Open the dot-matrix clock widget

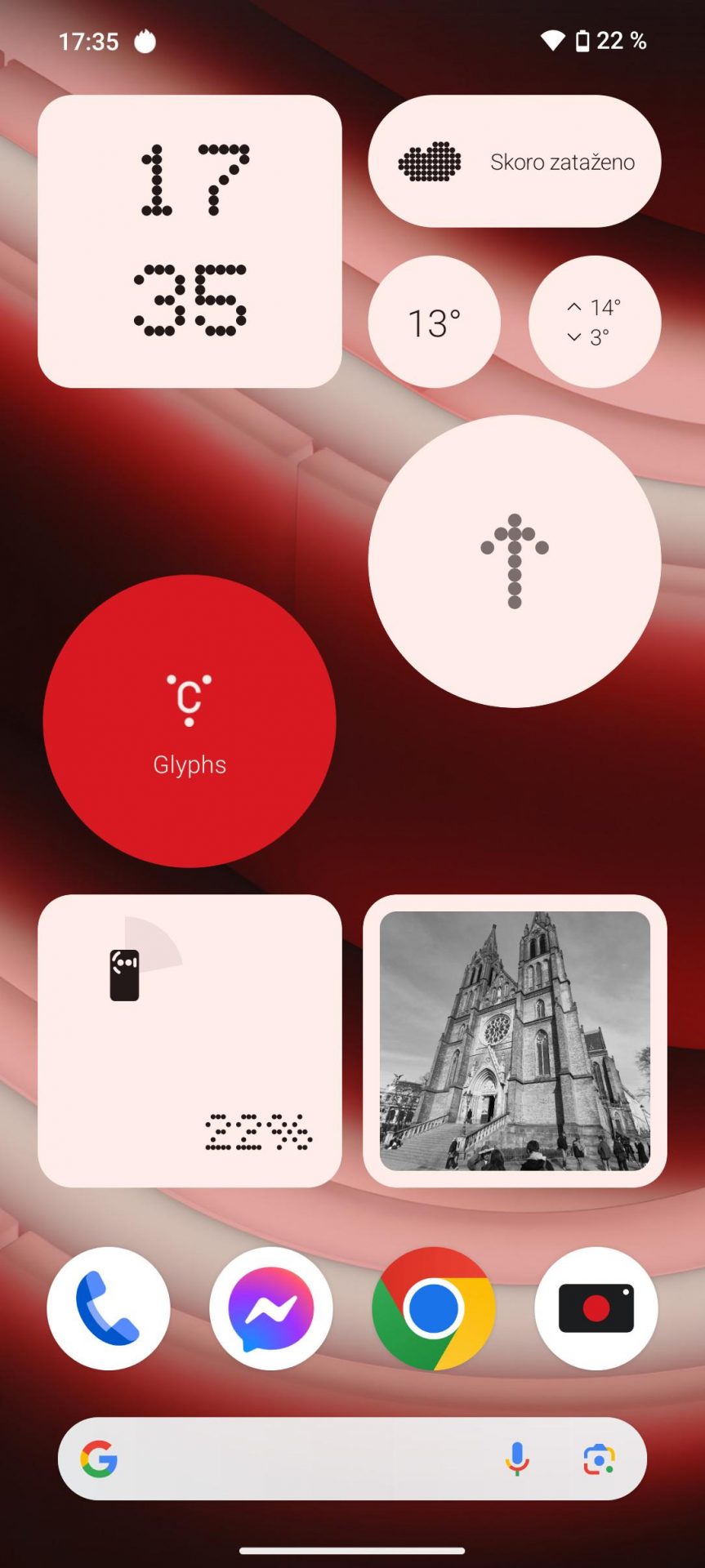(x=190, y=241)
